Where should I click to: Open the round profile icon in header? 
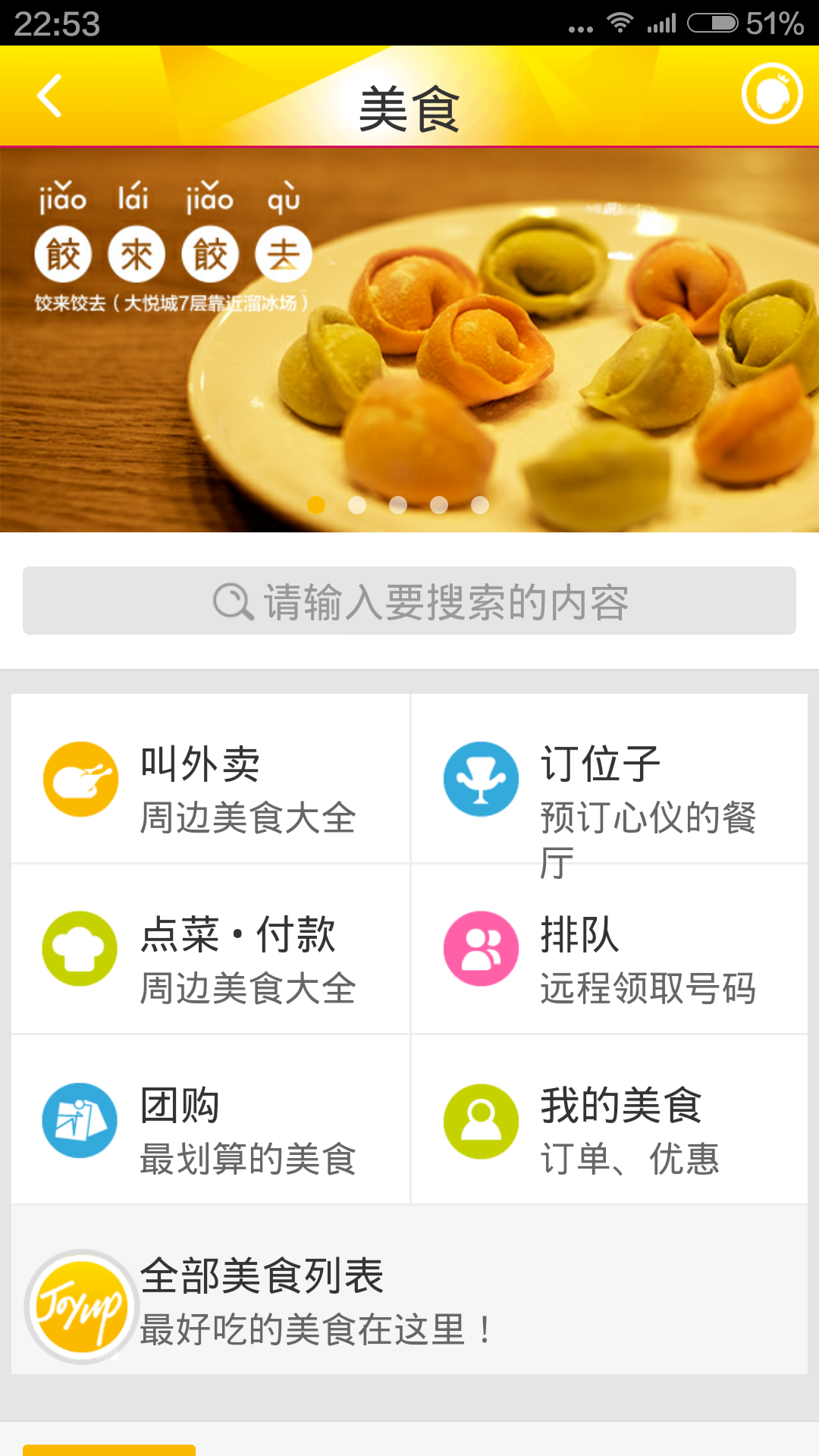click(771, 94)
